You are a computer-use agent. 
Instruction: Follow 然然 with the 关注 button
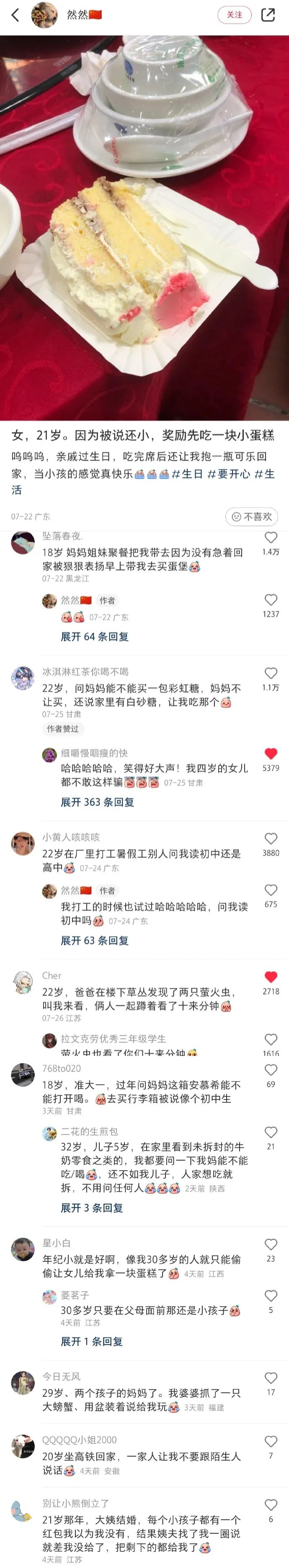[x=234, y=15]
